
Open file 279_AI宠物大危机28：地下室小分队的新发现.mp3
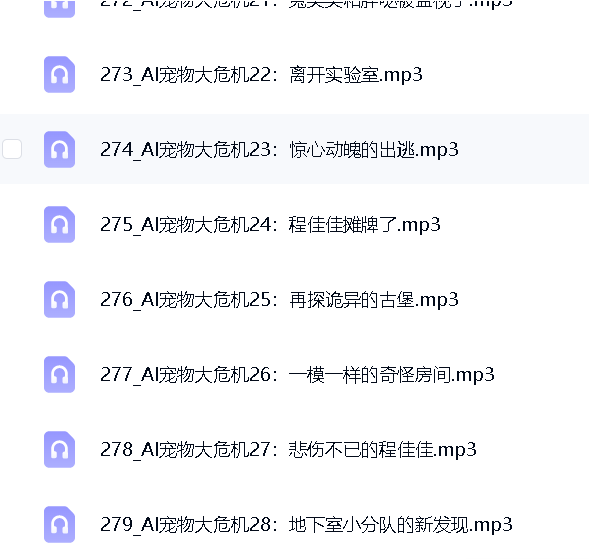click(307, 525)
